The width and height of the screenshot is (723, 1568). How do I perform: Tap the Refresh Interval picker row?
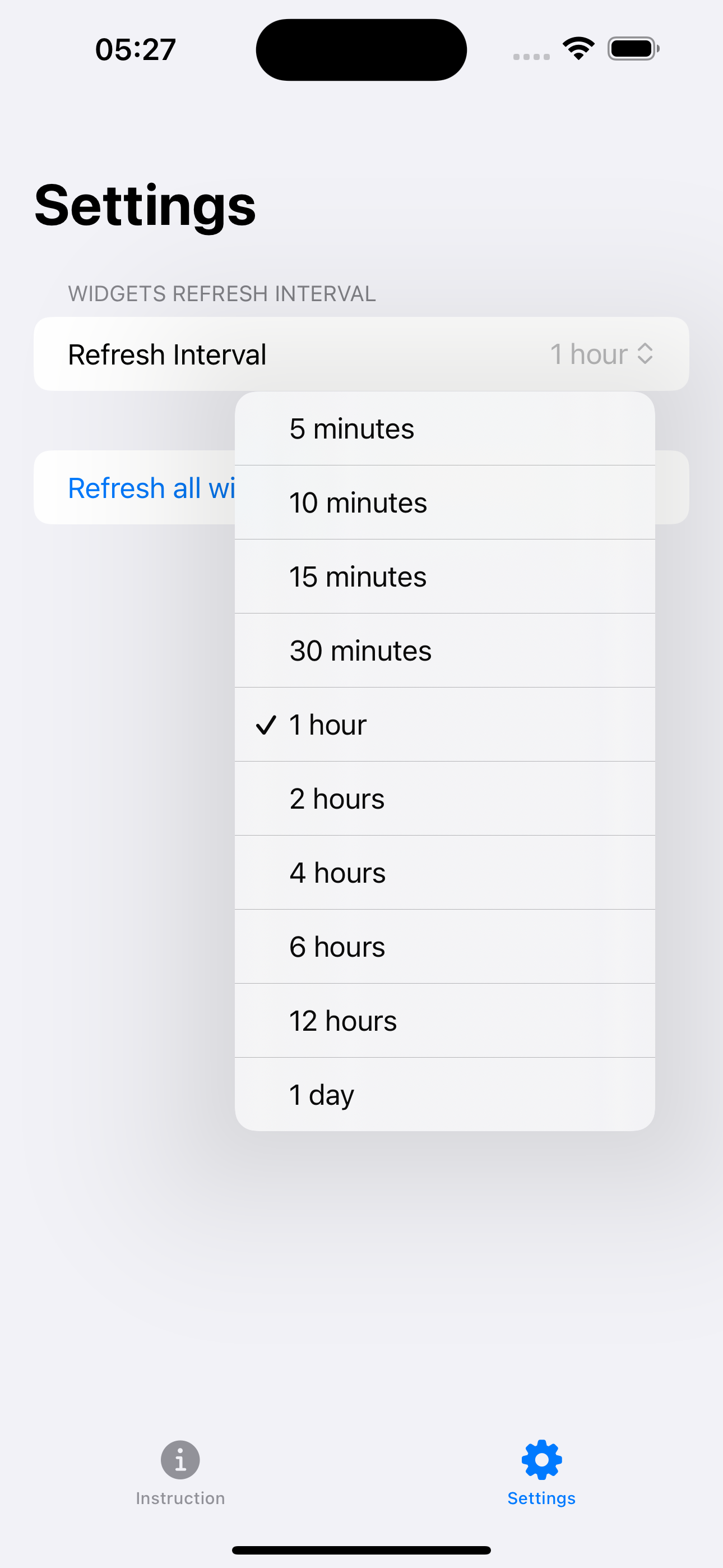[x=361, y=354]
